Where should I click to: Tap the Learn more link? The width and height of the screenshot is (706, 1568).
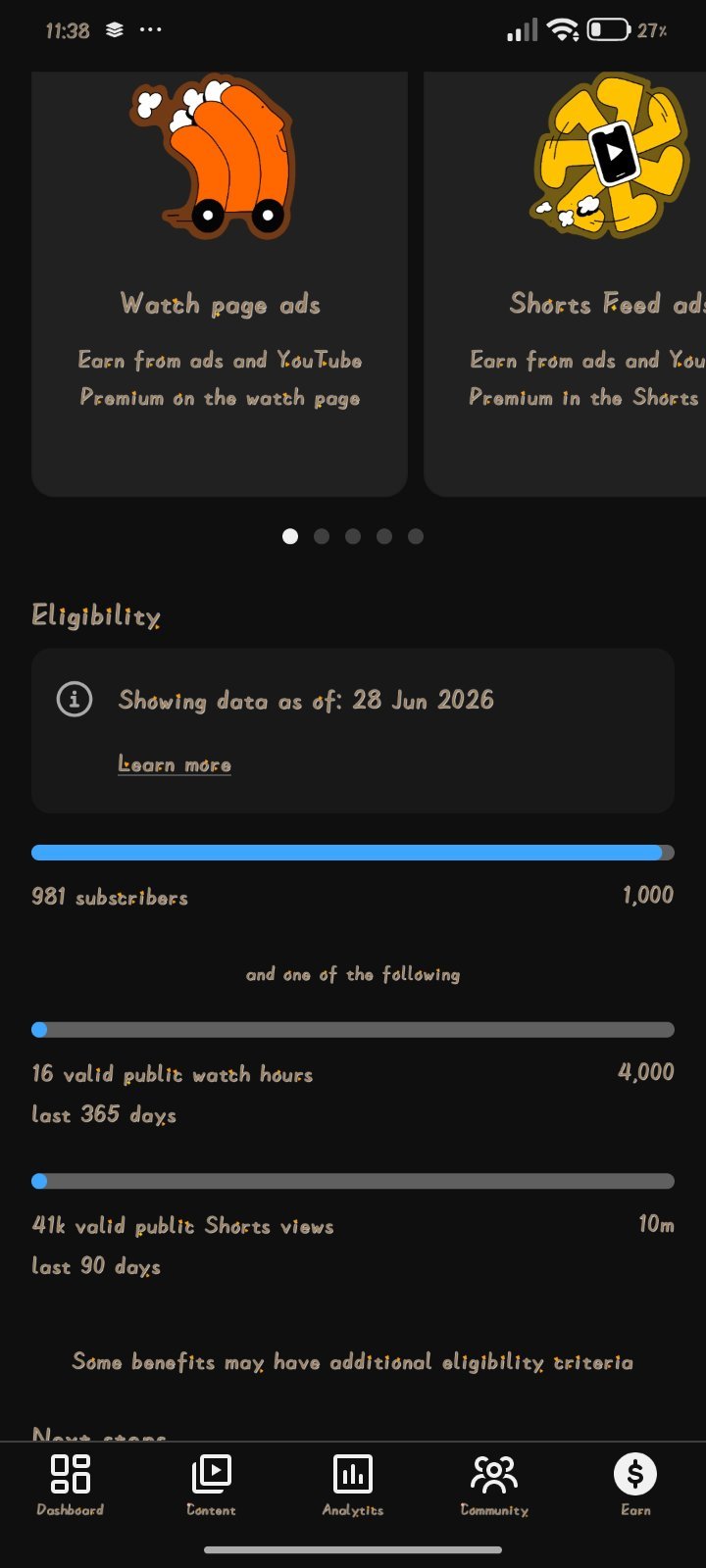point(175,764)
